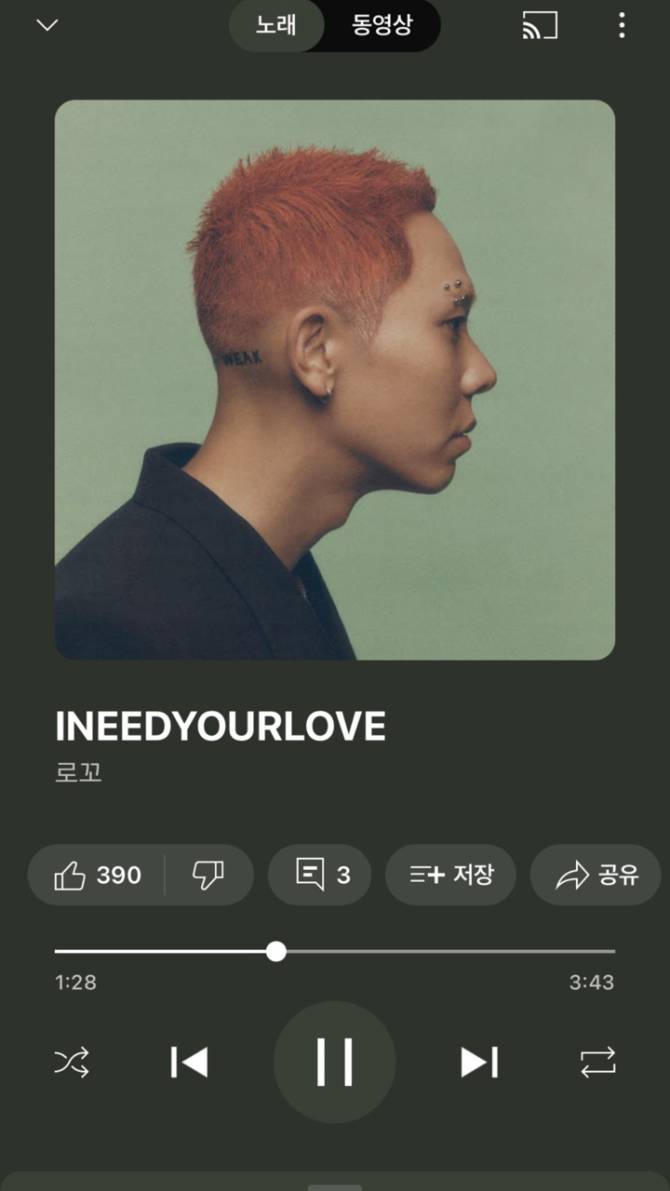Switch to the 노래 tab

point(276,25)
